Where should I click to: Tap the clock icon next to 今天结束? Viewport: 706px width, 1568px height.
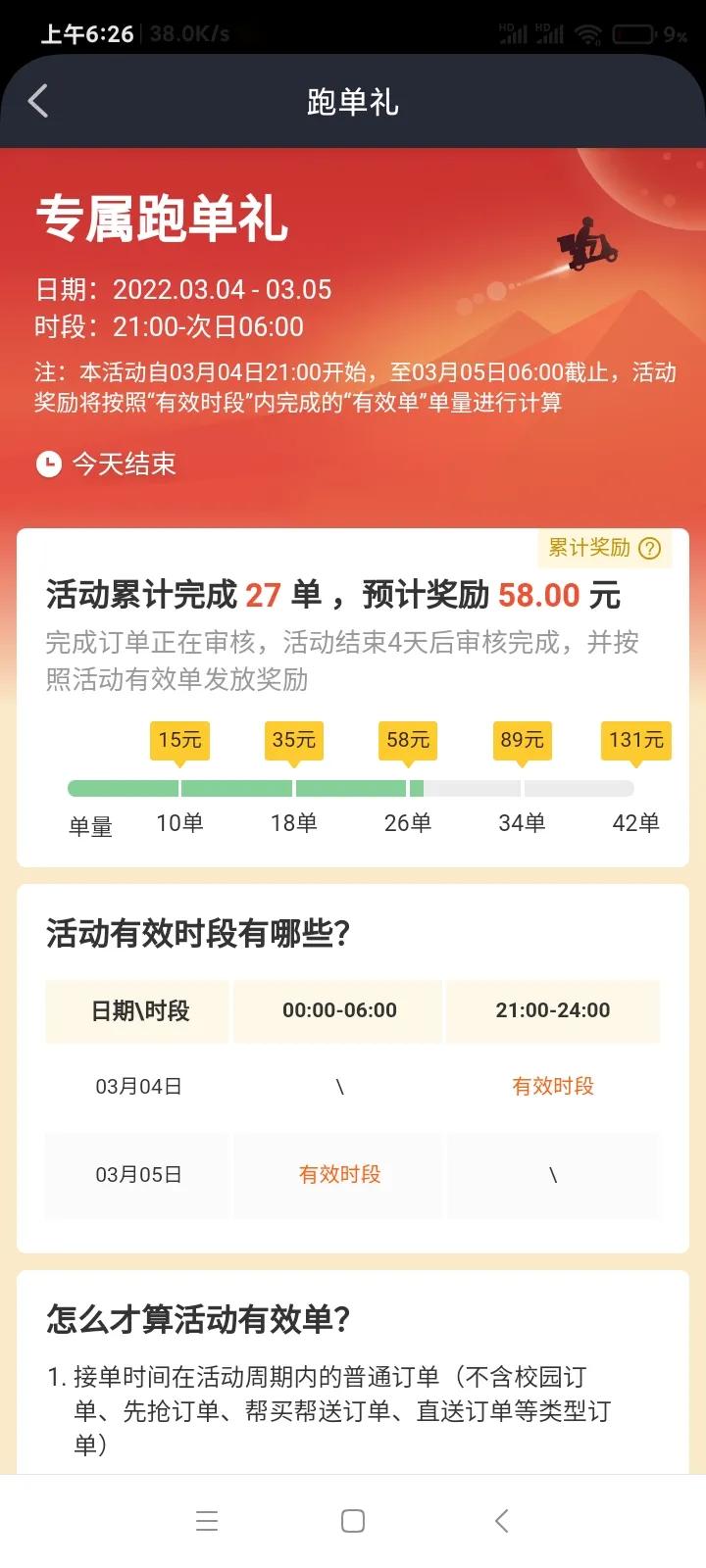(x=47, y=465)
